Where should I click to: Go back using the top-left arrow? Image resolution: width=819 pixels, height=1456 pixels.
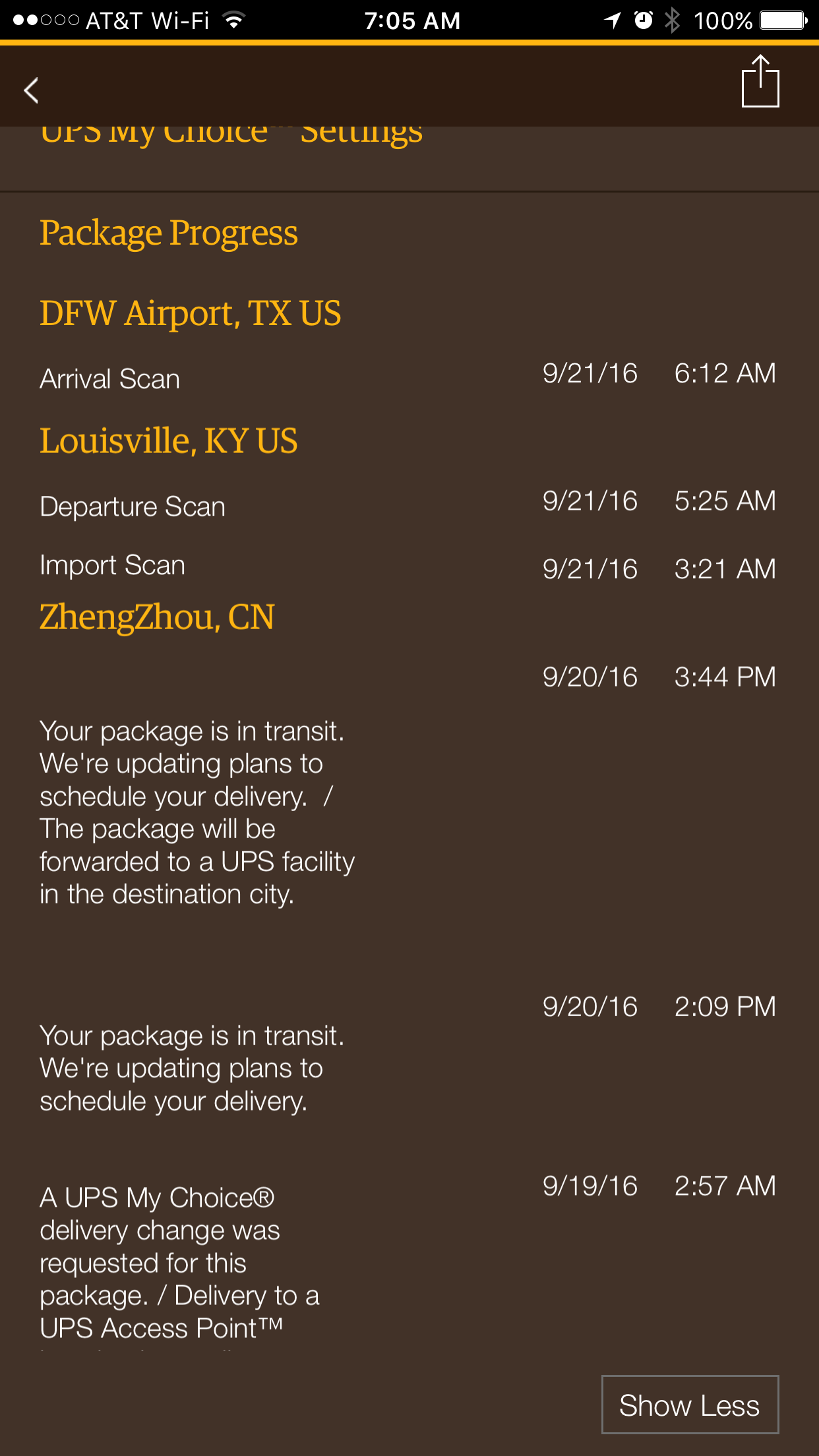pyautogui.click(x=31, y=90)
